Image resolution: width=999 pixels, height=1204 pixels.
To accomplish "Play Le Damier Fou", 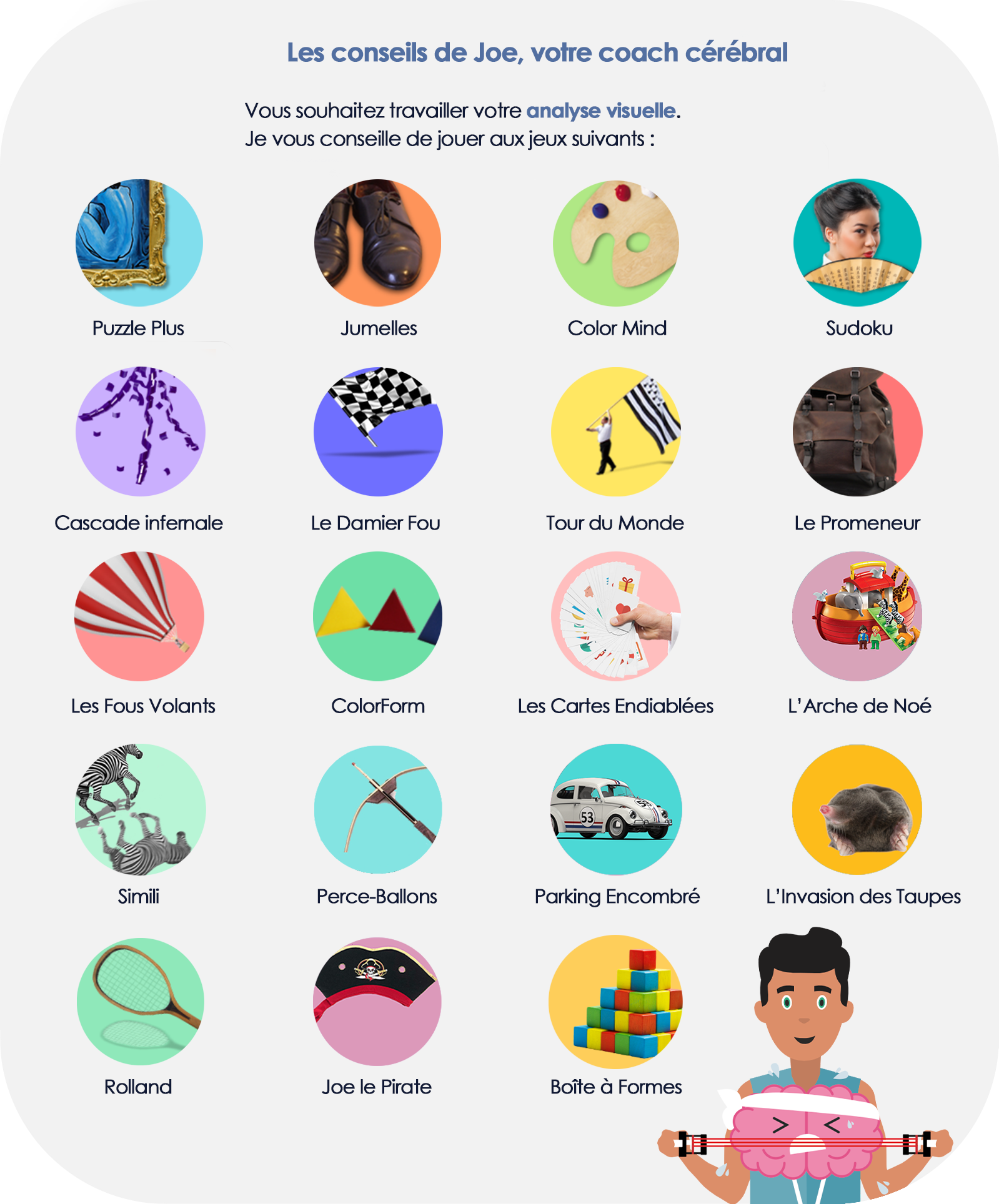I will click(x=378, y=432).
